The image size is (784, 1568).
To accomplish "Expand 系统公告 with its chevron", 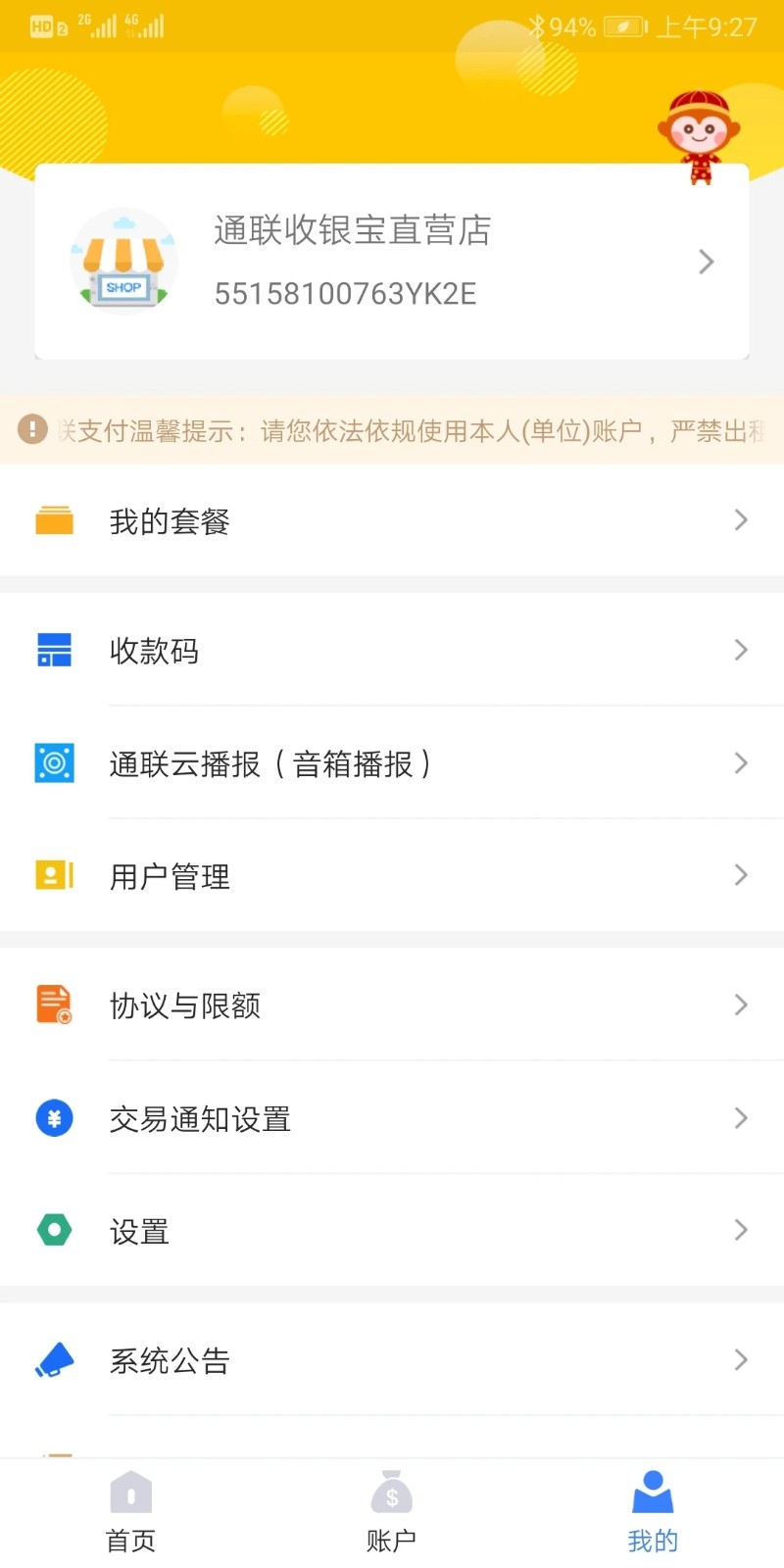I will coord(741,1359).
